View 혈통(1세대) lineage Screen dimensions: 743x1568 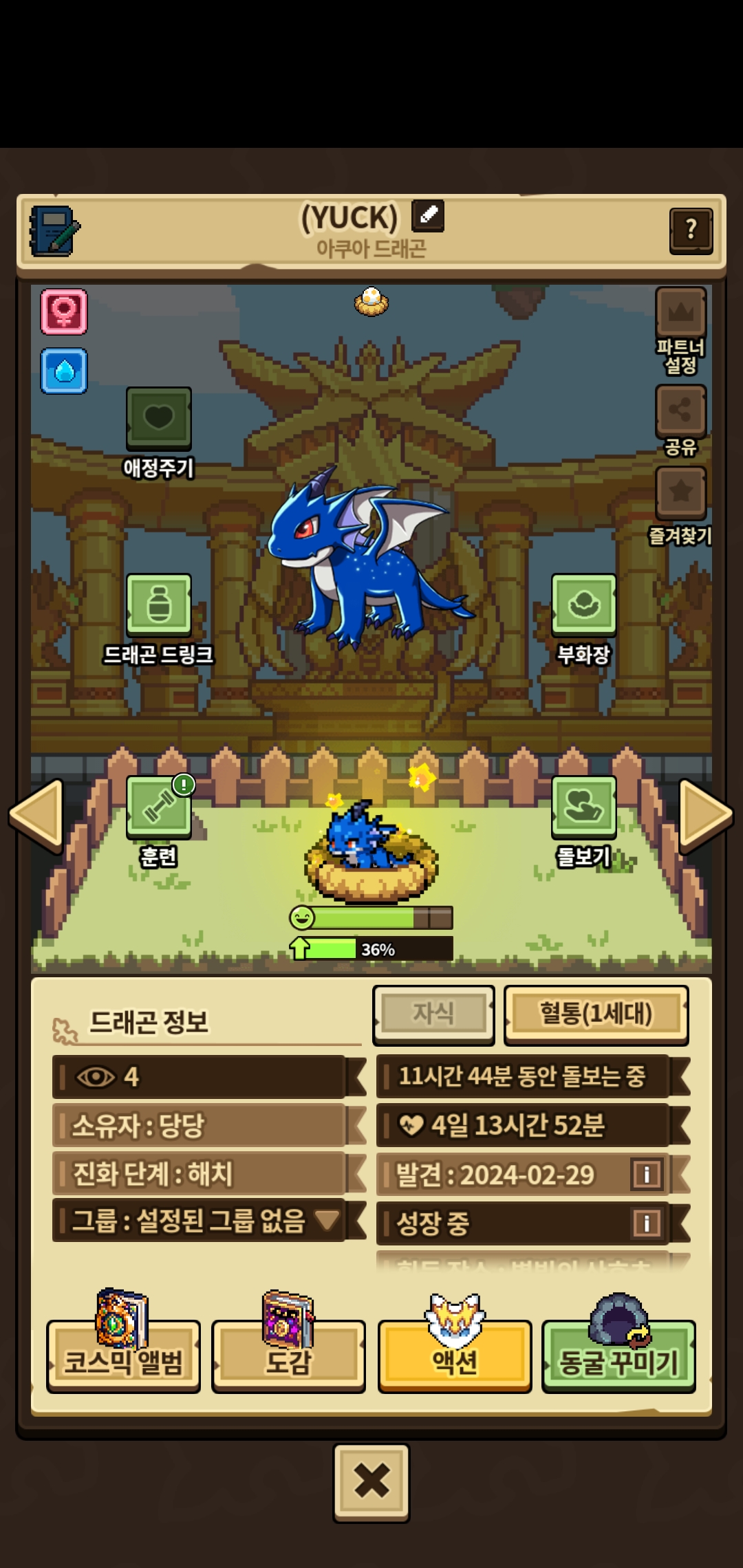pyautogui.click(x=596, y=1014)
